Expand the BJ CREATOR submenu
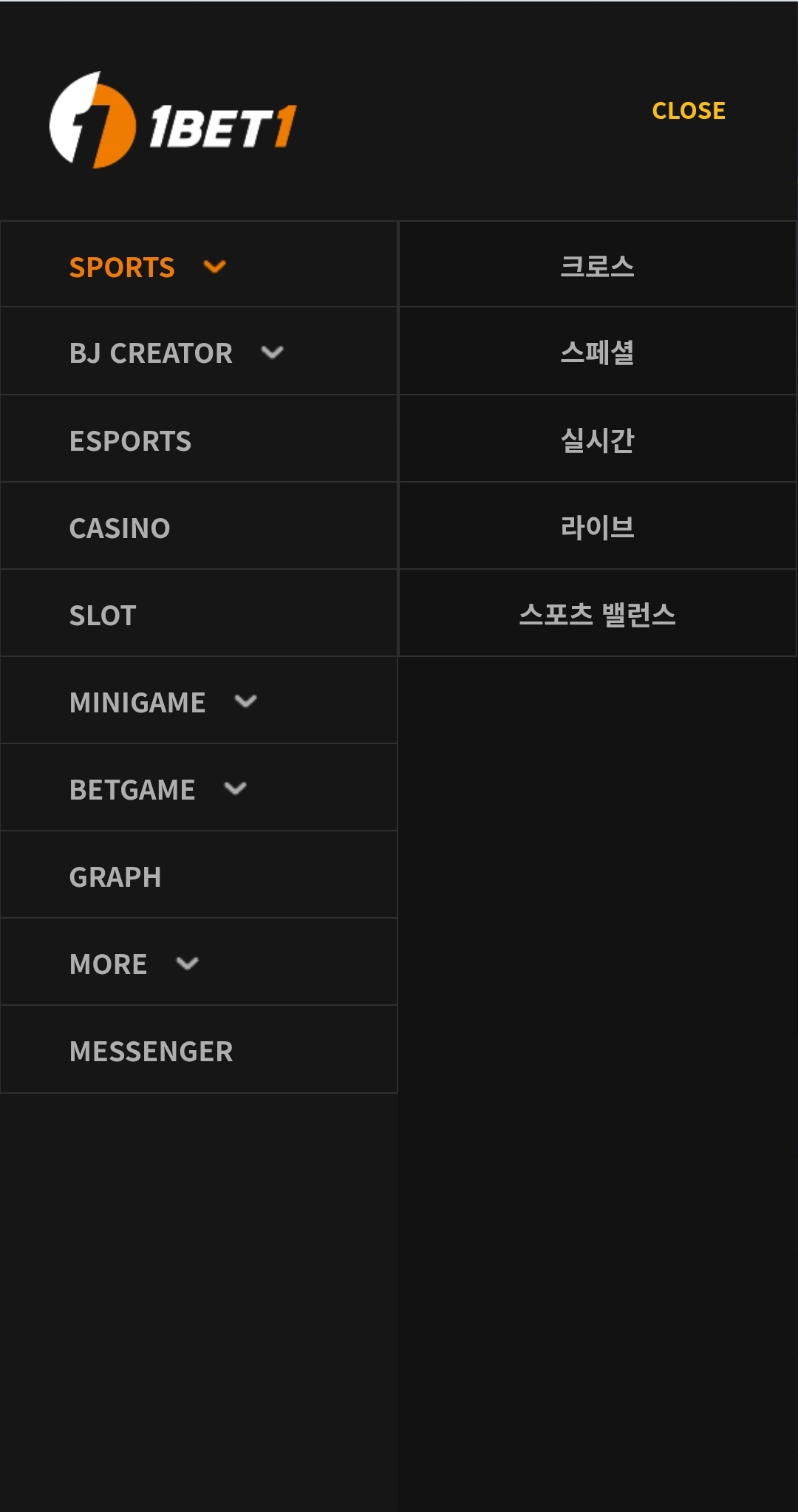Screen dimensions: 798x1512 (x=176, y=353)
